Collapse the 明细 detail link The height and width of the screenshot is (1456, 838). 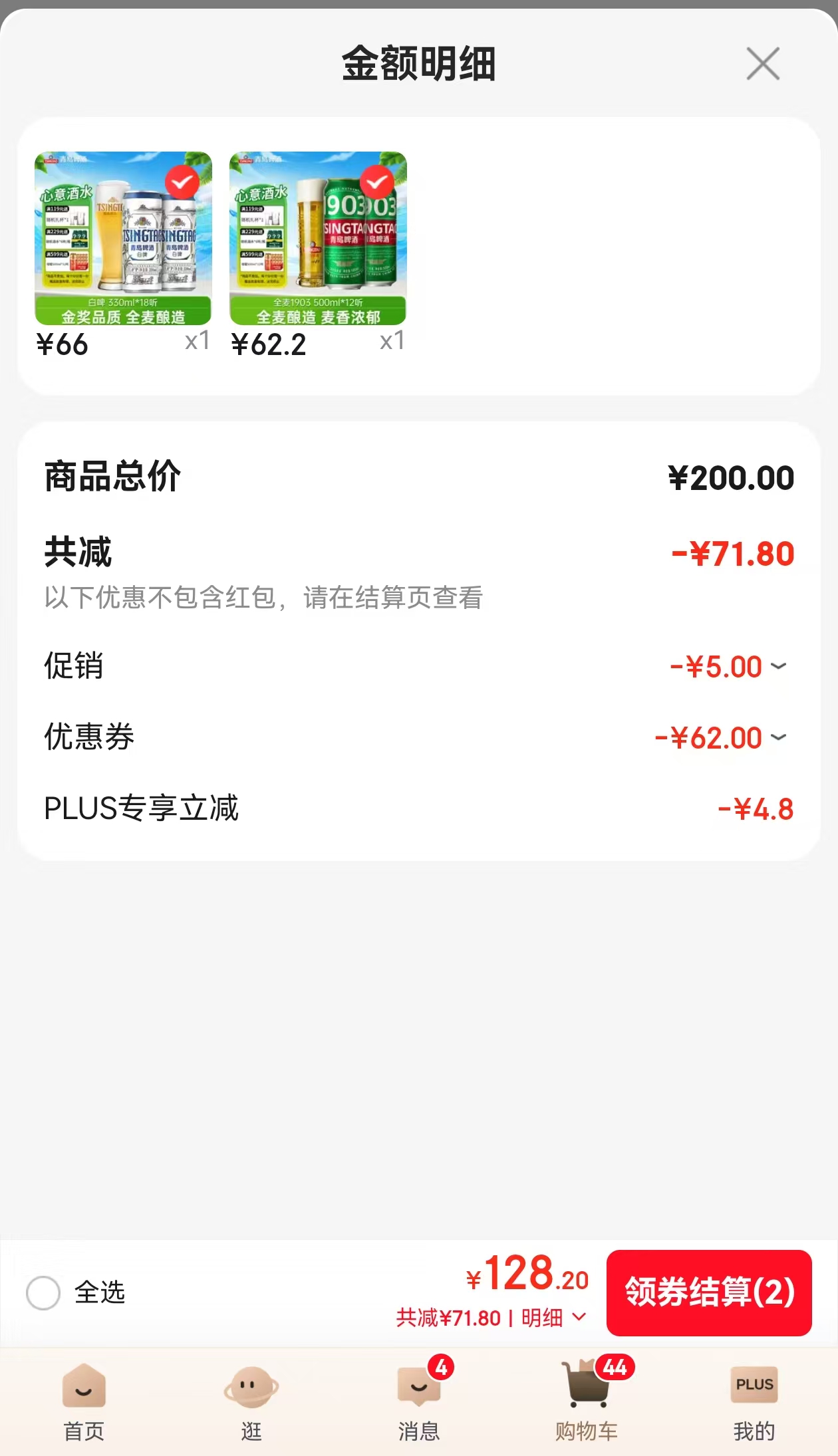(553, 1318)
